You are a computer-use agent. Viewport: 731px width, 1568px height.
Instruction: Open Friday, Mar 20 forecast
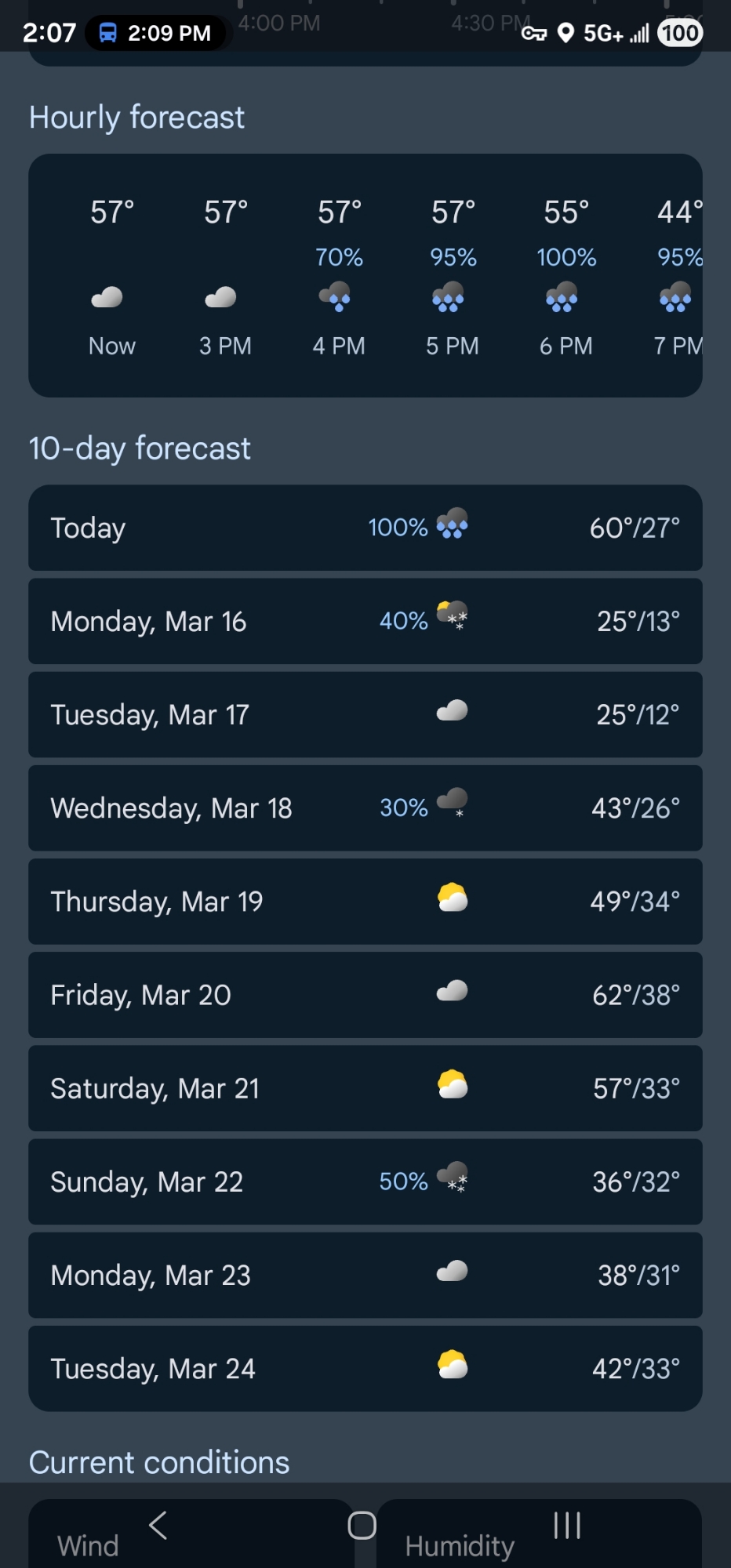[x=365, y=994]
